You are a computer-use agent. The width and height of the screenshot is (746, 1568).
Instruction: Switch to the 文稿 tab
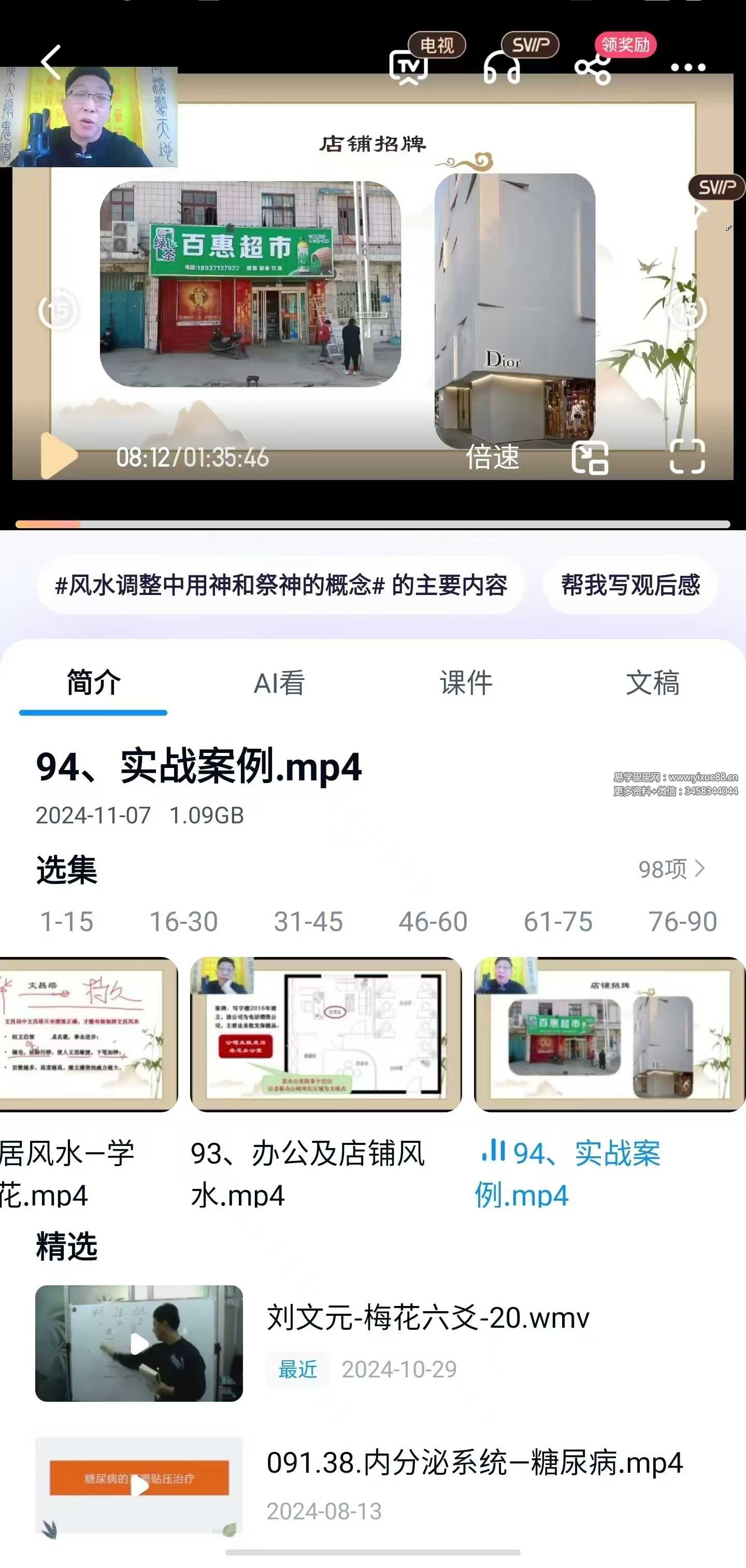(x=652, y=683)
